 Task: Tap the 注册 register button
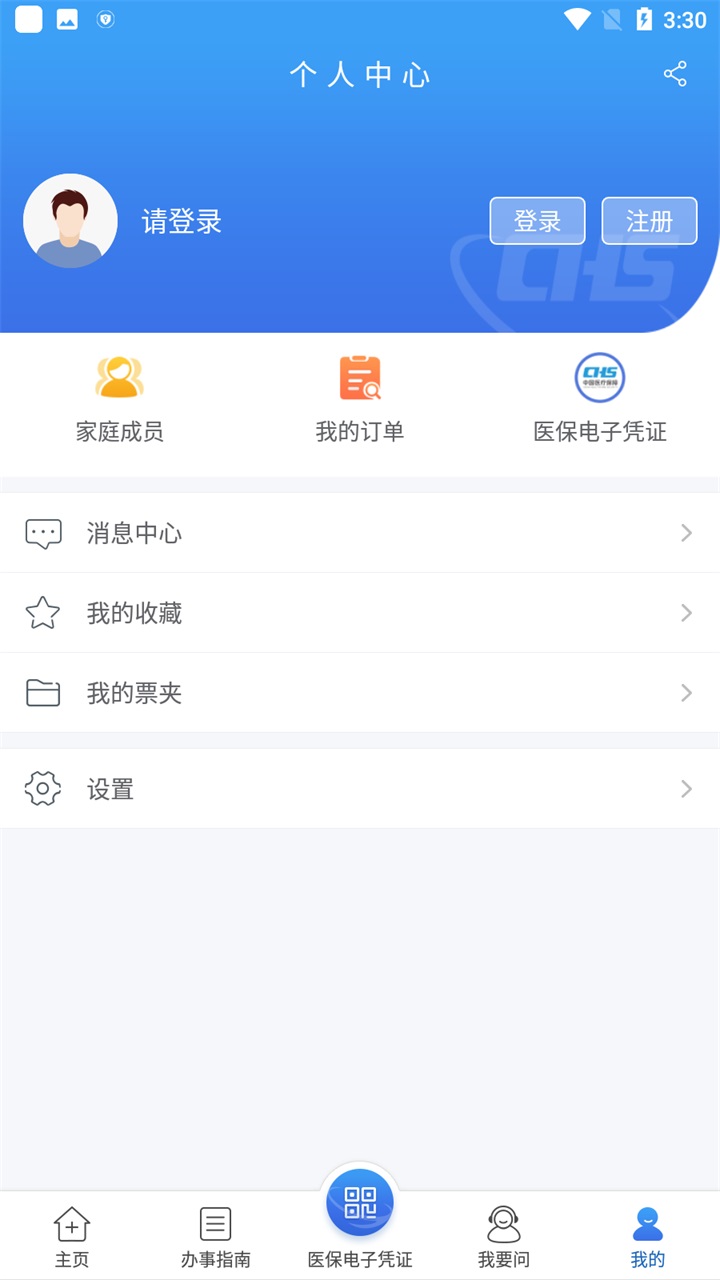(x=649, y=221)
